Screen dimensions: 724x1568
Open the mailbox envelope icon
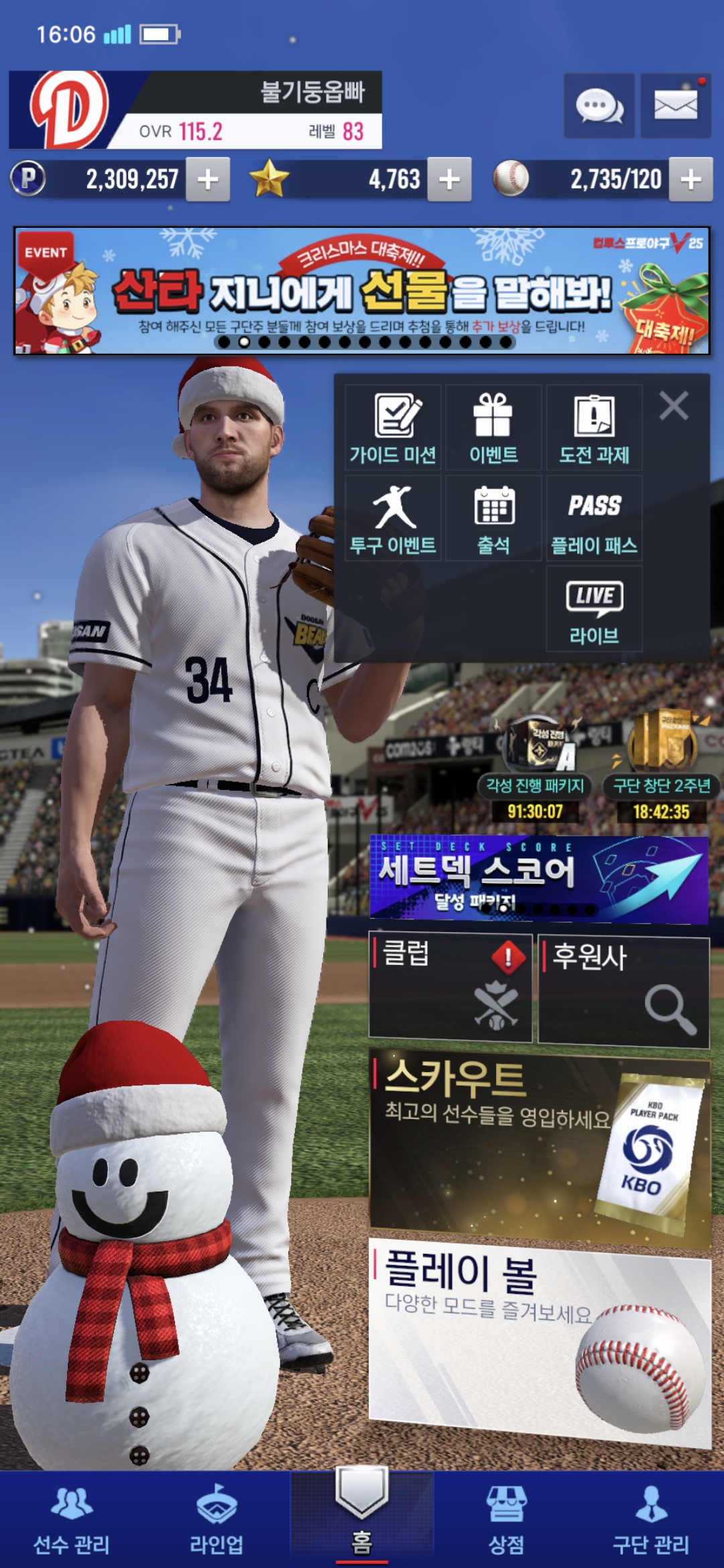tap(675, 106)
